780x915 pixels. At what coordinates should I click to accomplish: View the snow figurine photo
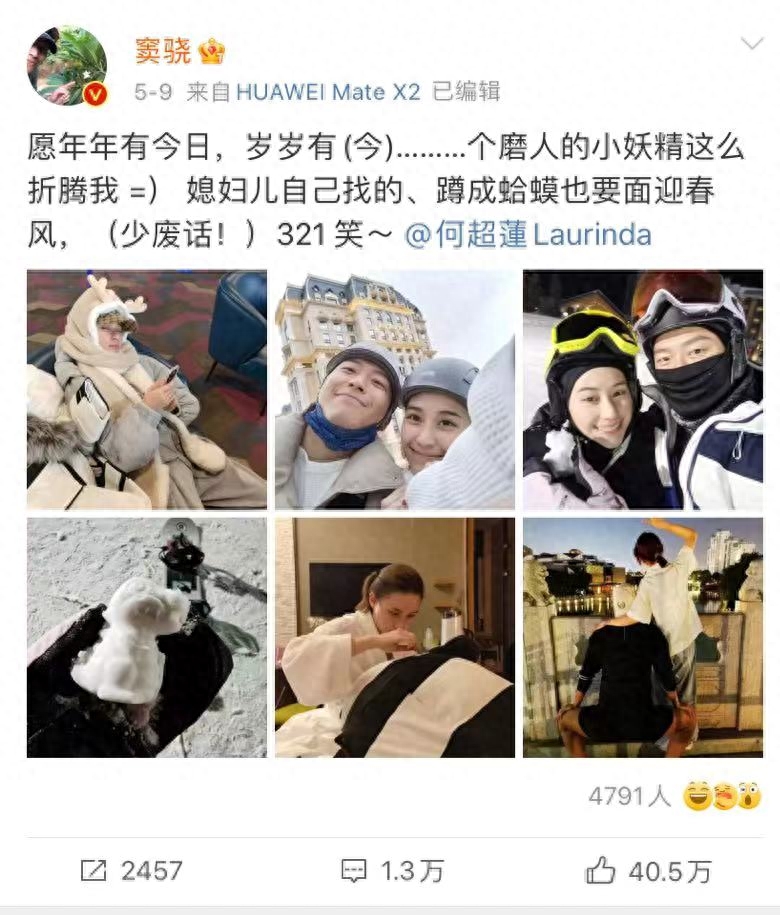tap(147, 637)
